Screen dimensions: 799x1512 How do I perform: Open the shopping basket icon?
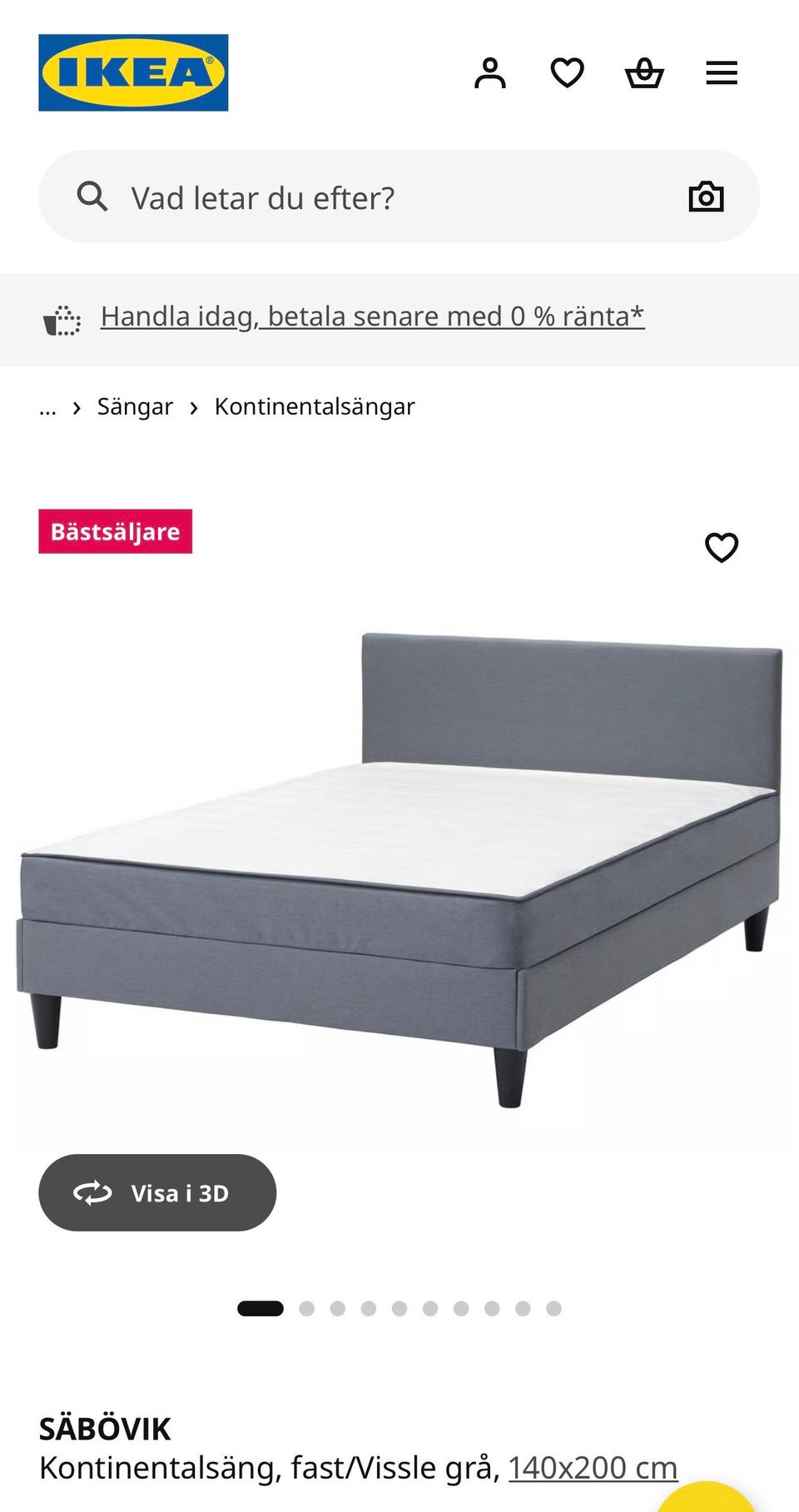click(x=645, y=72)
